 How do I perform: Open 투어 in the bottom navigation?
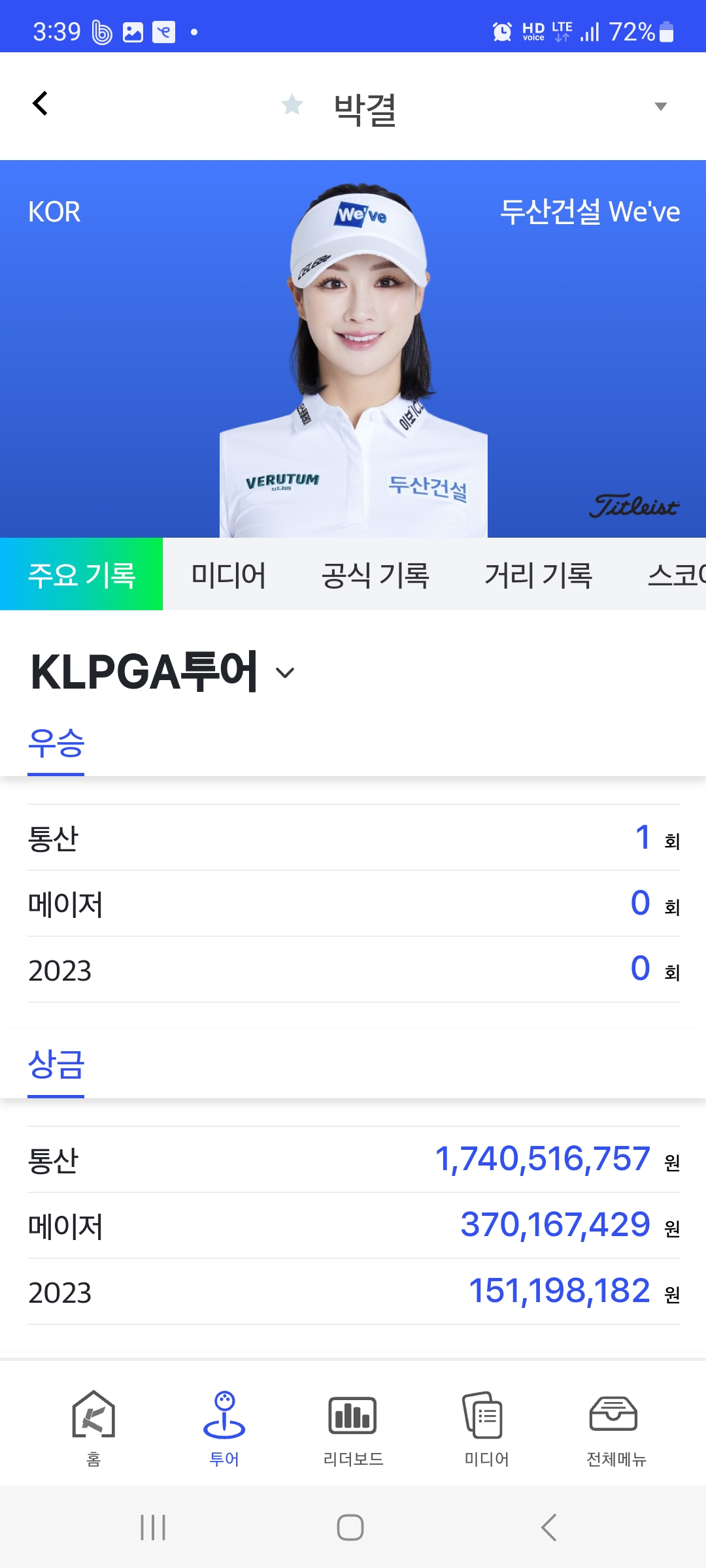224,1428
